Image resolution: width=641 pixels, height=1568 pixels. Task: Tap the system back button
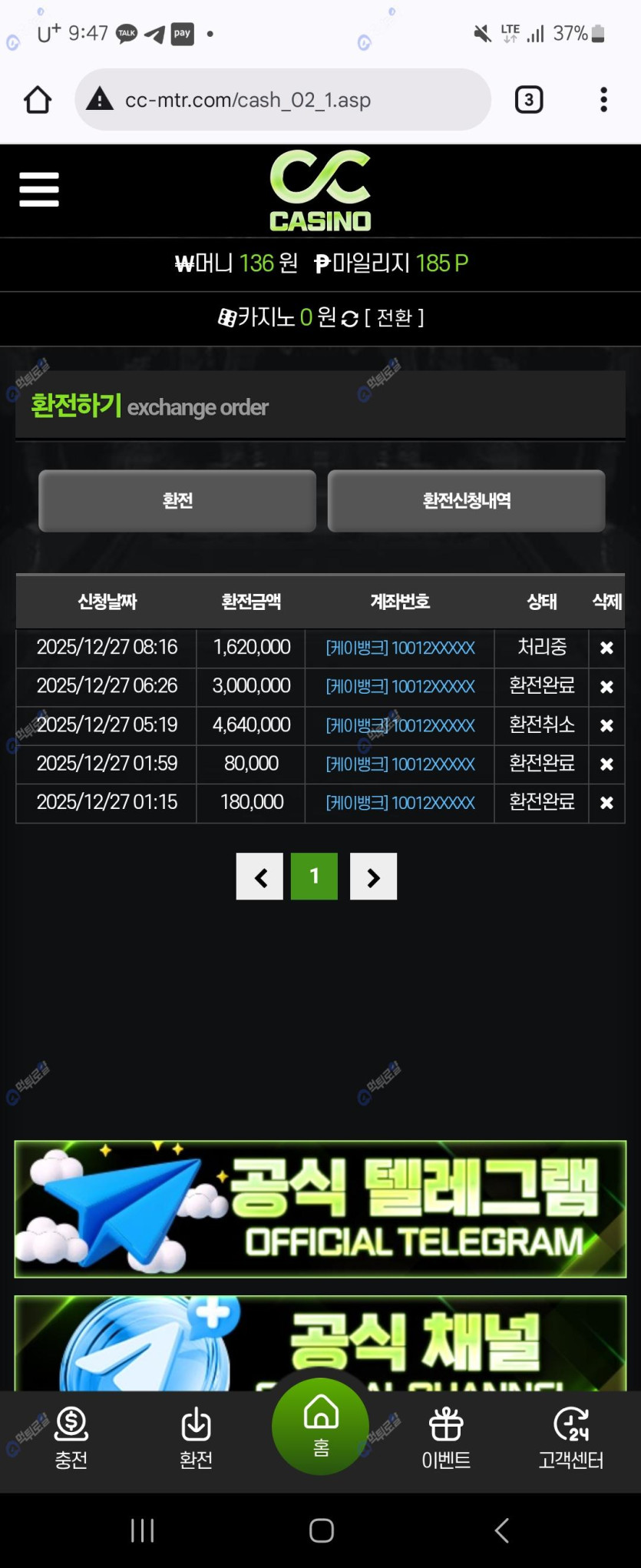tap(501, 1530)
